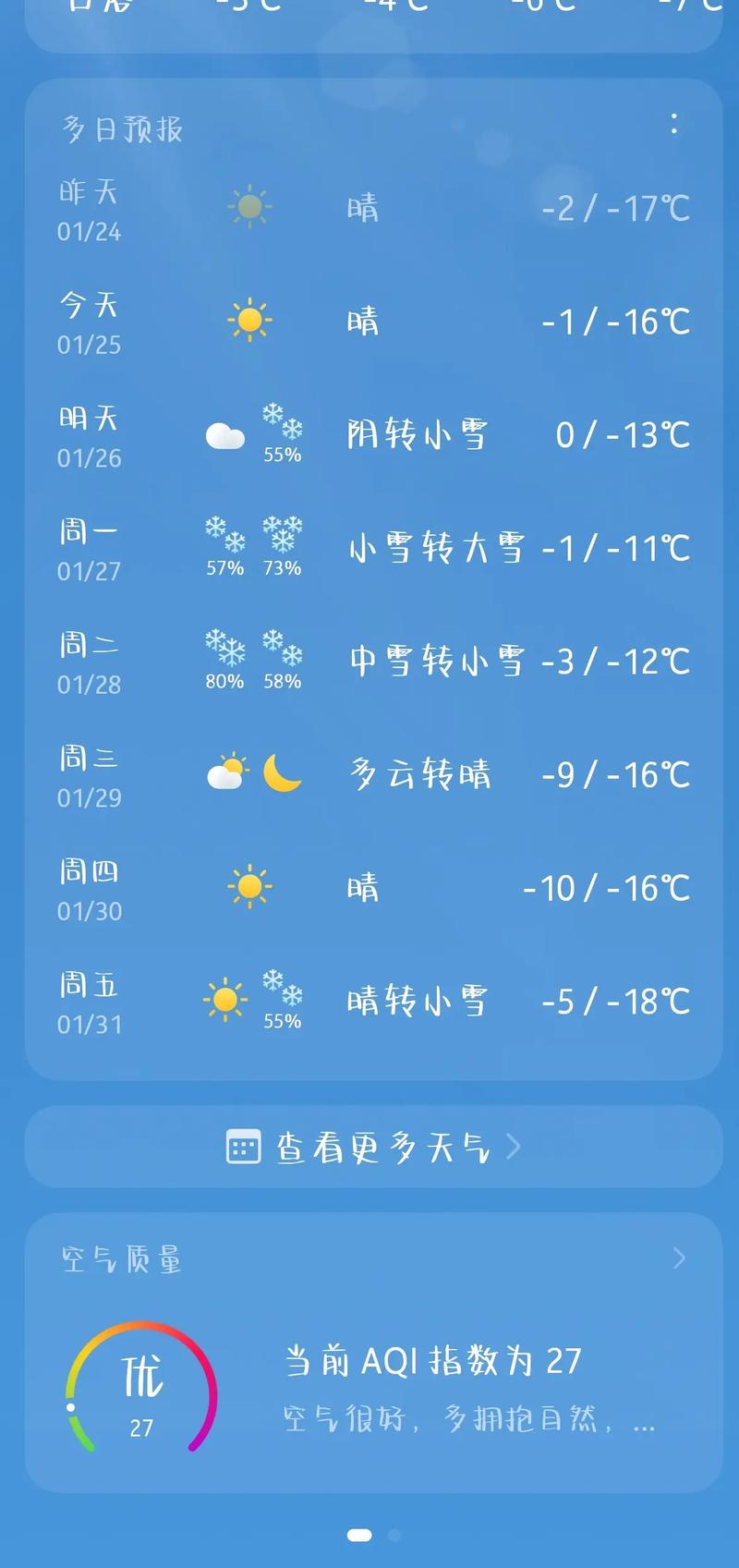Click the snowflake icon showing 73% on Monday
The image size is (739, 1568).
point(282,536)
